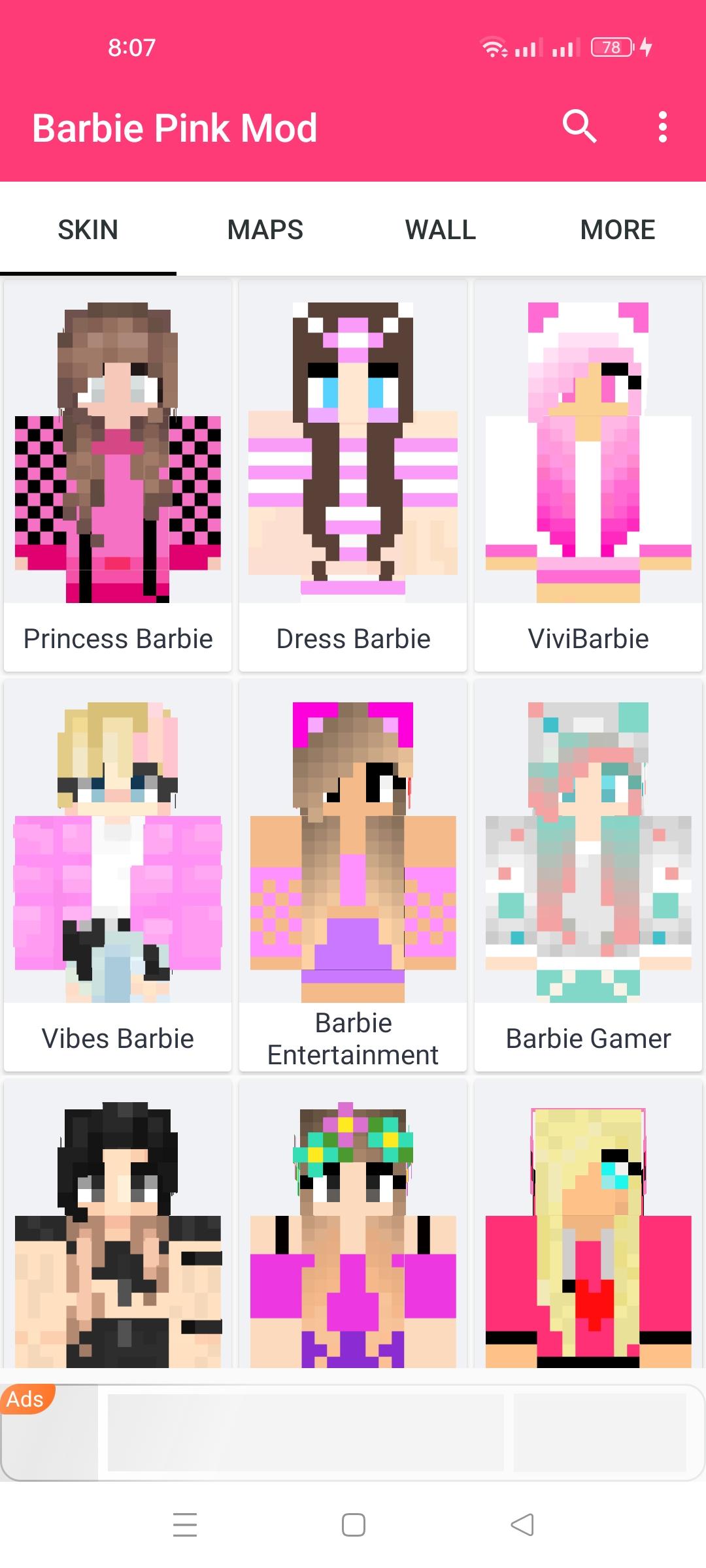Switch to the WALL tab
Screen dimensions: 706x1568
pyautogui.click(x=441, y=230)
